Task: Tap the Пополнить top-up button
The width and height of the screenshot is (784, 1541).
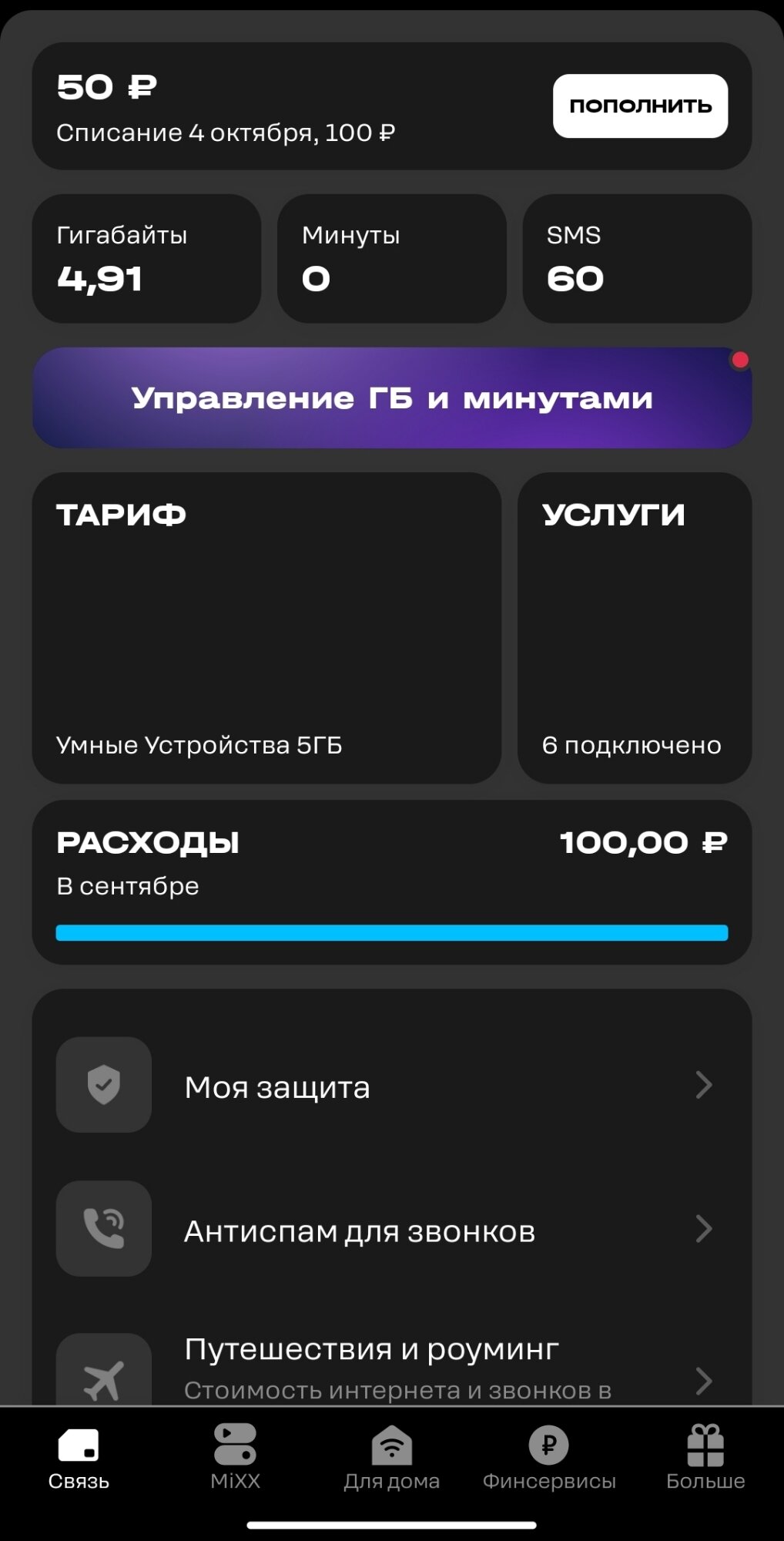Action: tap(640, 106)
